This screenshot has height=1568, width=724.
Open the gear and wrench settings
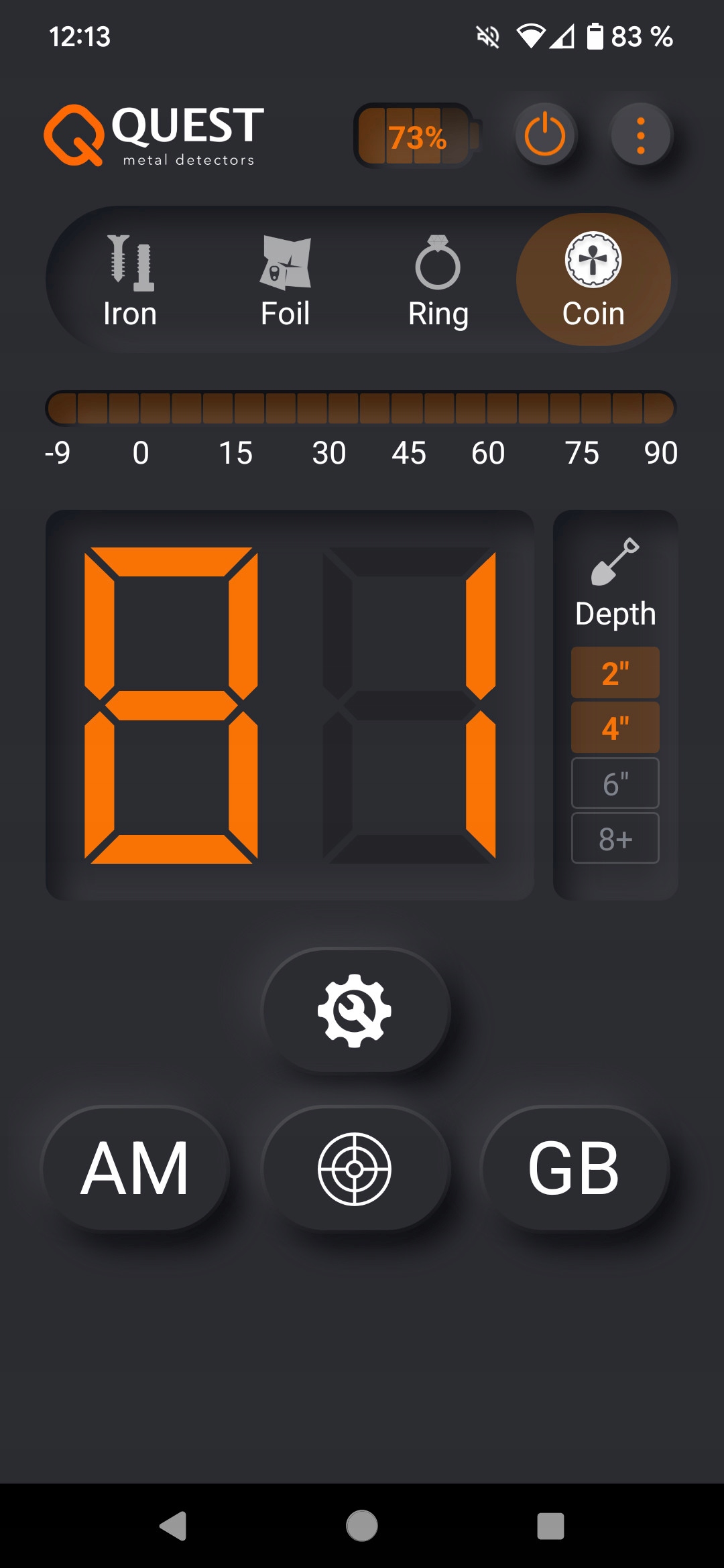click(x=355, y=1010)
